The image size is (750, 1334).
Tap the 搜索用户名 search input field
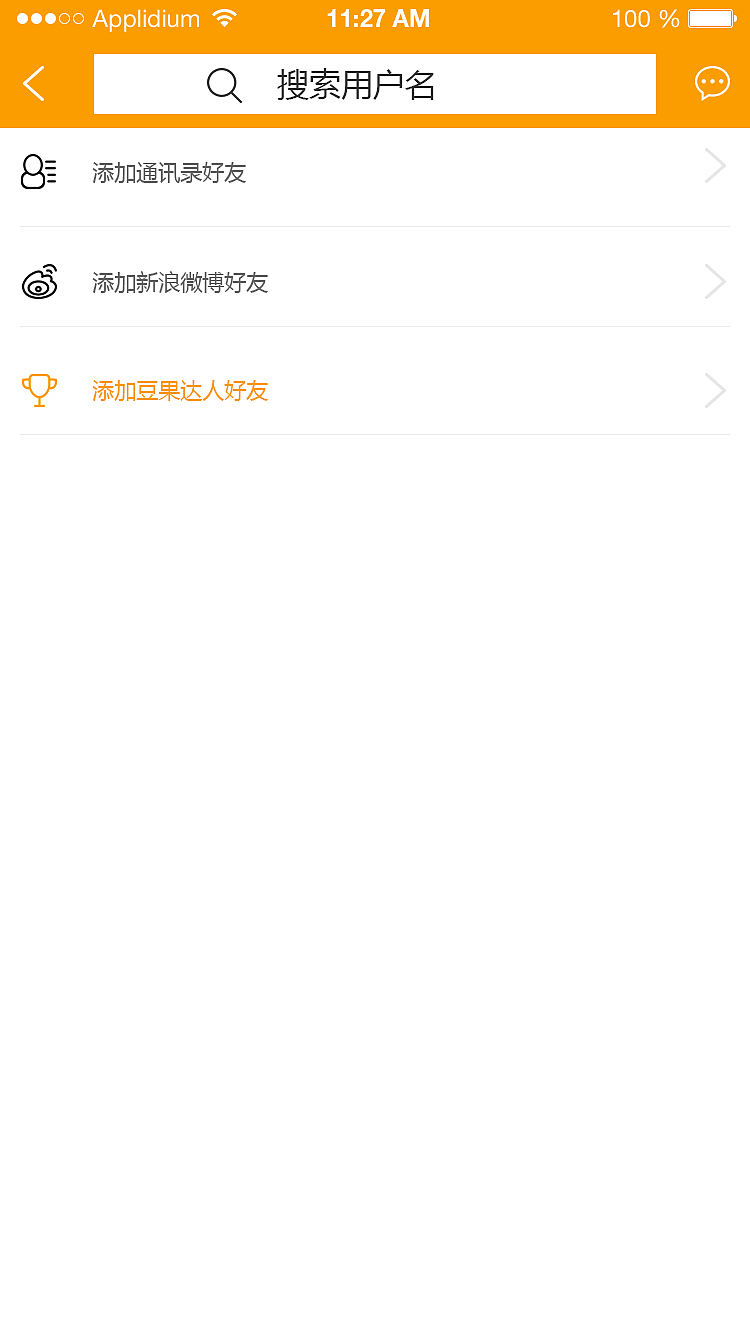click(x=400, y=84)
